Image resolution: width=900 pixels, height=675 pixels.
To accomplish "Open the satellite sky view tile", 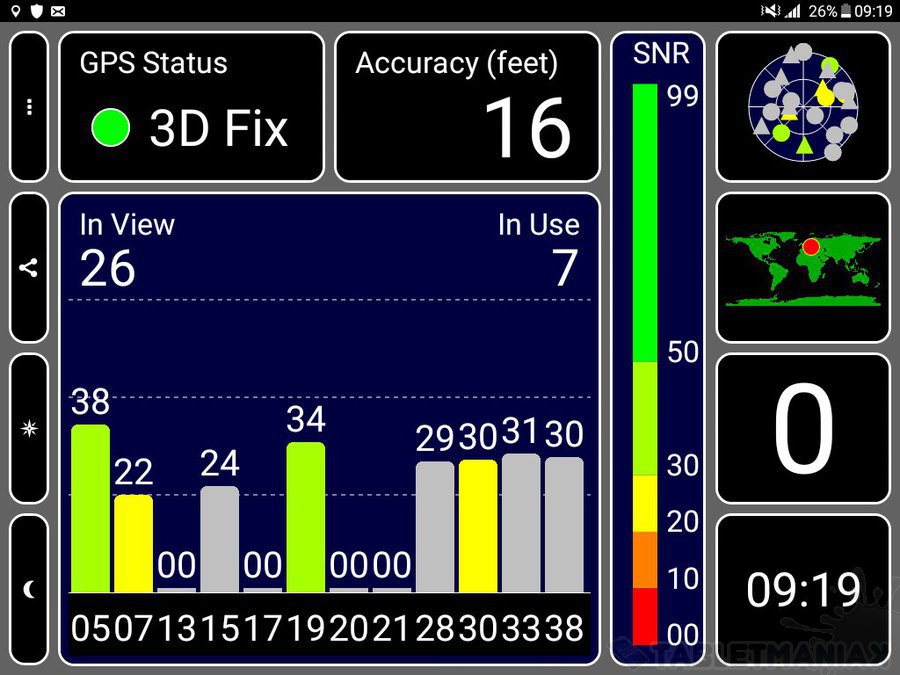I will (x=803, y=107).
